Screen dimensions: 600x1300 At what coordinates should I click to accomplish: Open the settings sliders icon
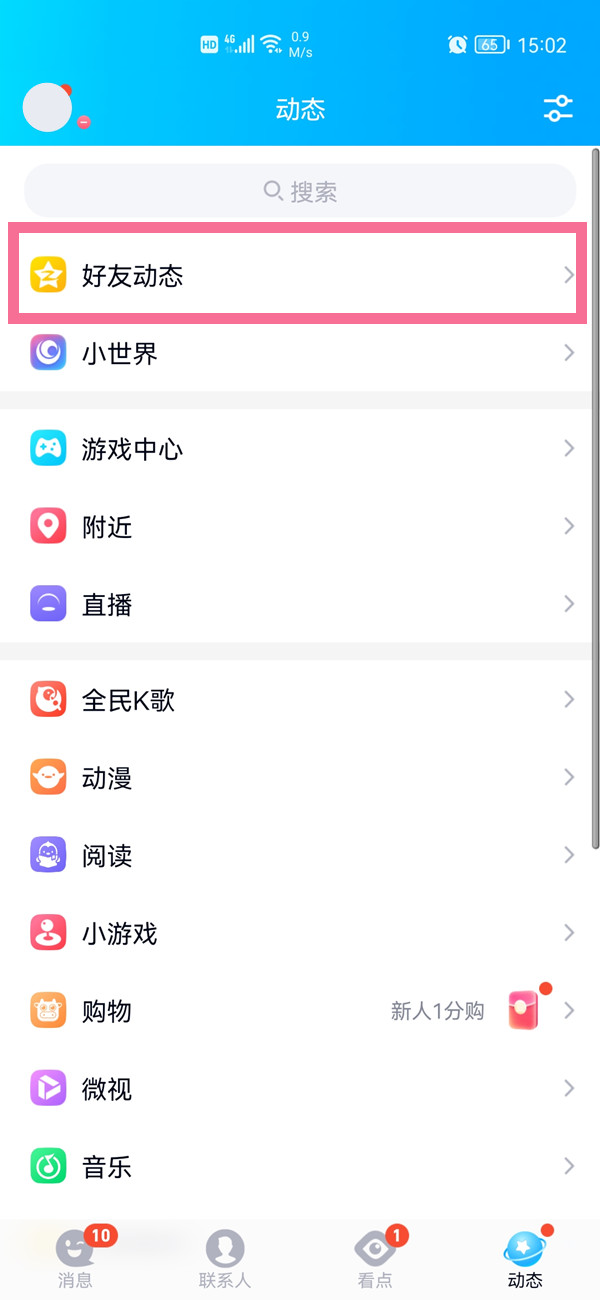pos(558,109)
